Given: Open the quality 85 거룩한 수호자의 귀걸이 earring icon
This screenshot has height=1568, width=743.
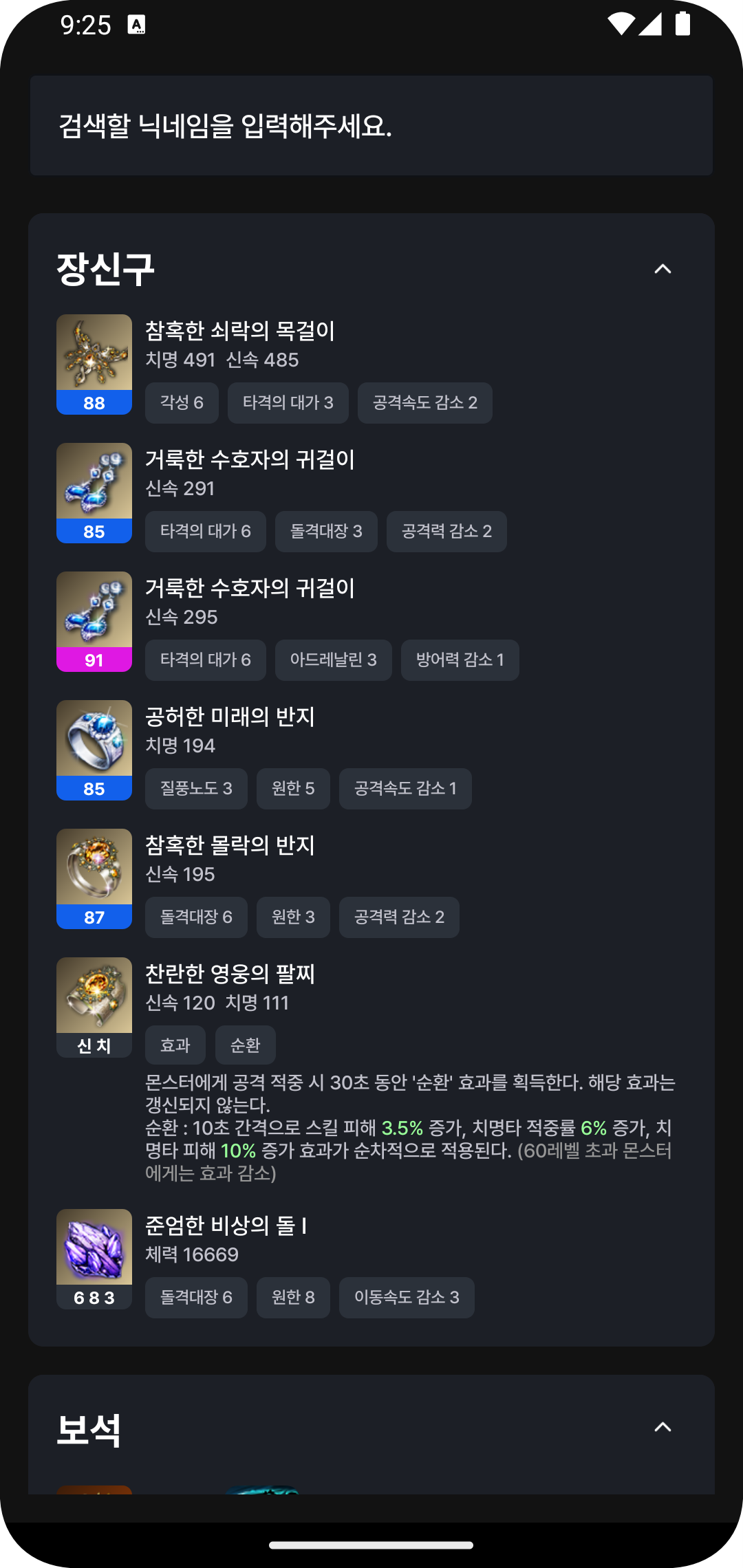Looking at the screenshot, I should coord(94,483).
